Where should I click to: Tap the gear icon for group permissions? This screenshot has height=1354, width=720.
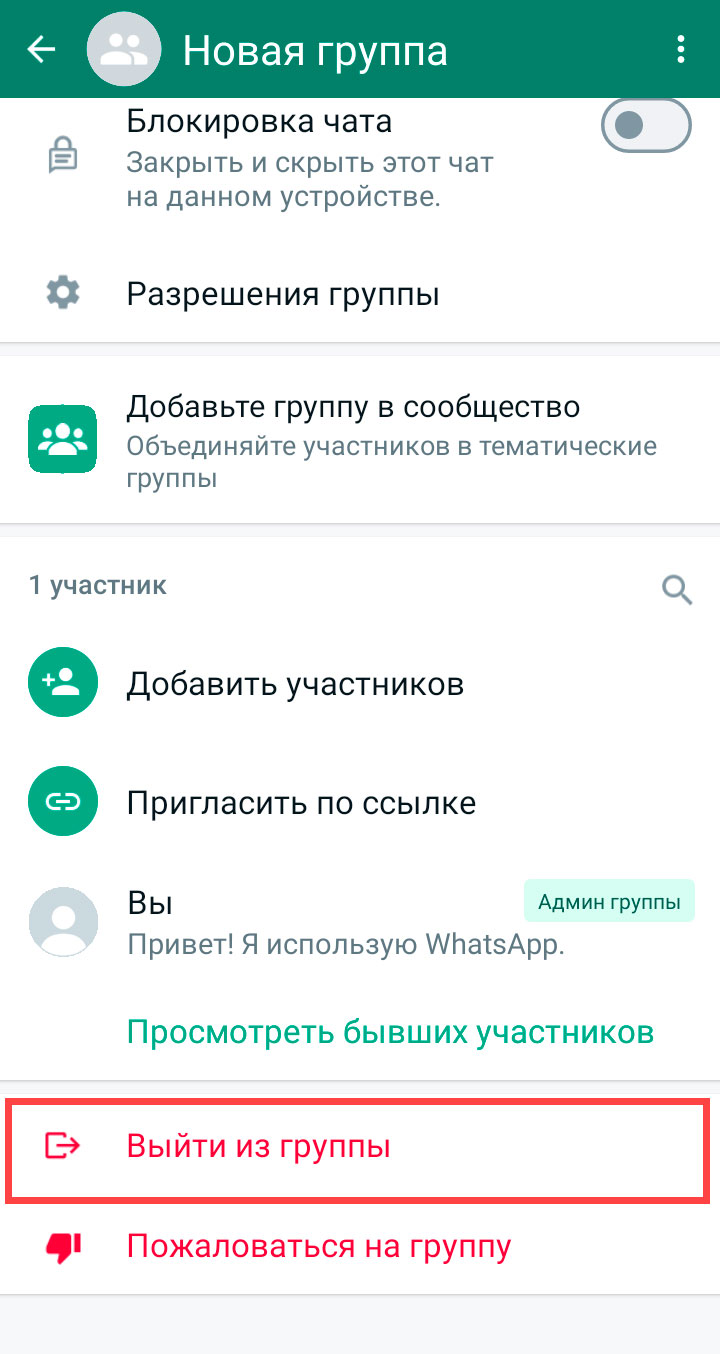pyautogui.click(x=62, y=292)
